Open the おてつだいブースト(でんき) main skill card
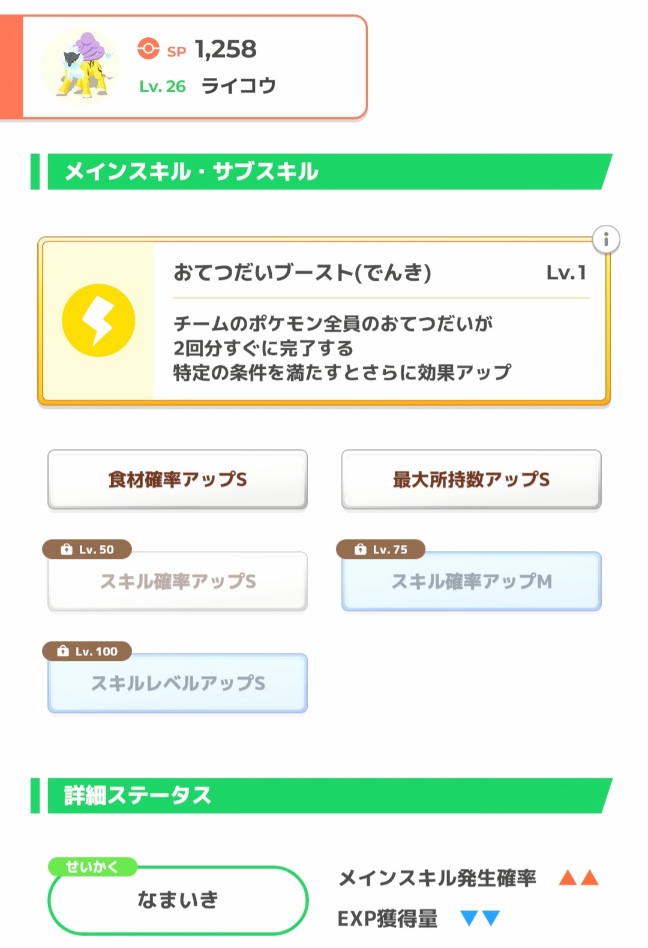 (x=323, y=321)
